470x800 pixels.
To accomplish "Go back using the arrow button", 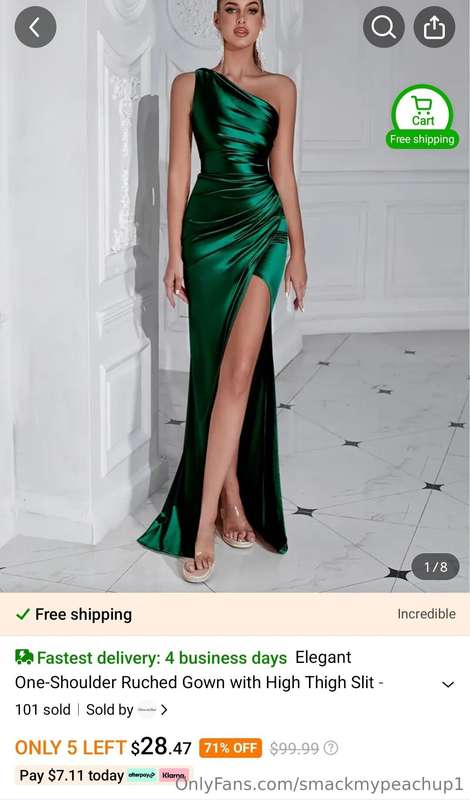I will click(x=35, y=27).
